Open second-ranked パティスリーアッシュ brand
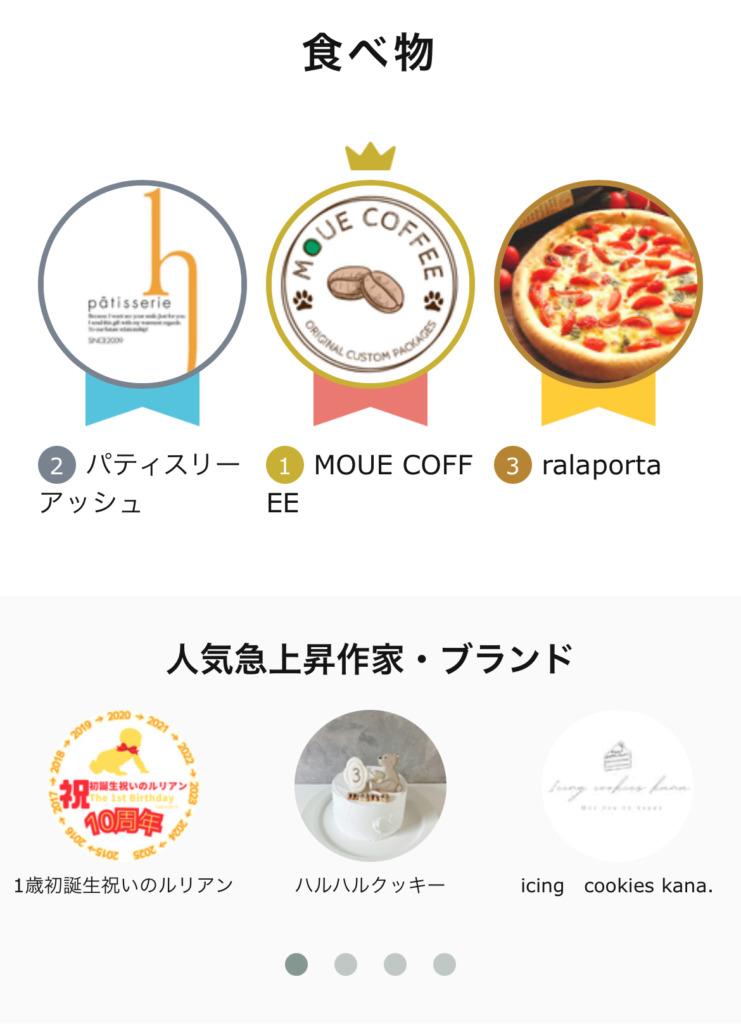The image size is (741, 1024). coord(142,284)
